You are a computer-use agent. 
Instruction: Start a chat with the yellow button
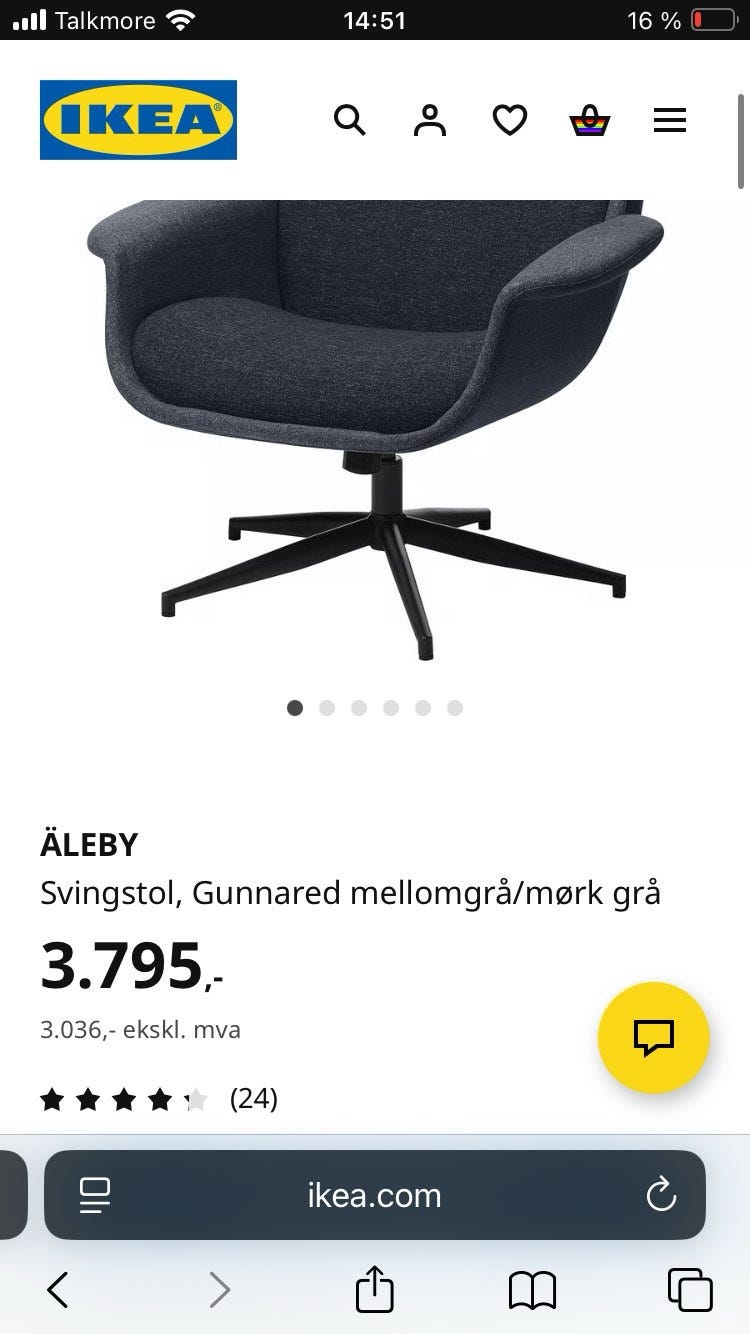pyautogui.click(x=653, y=1037)
